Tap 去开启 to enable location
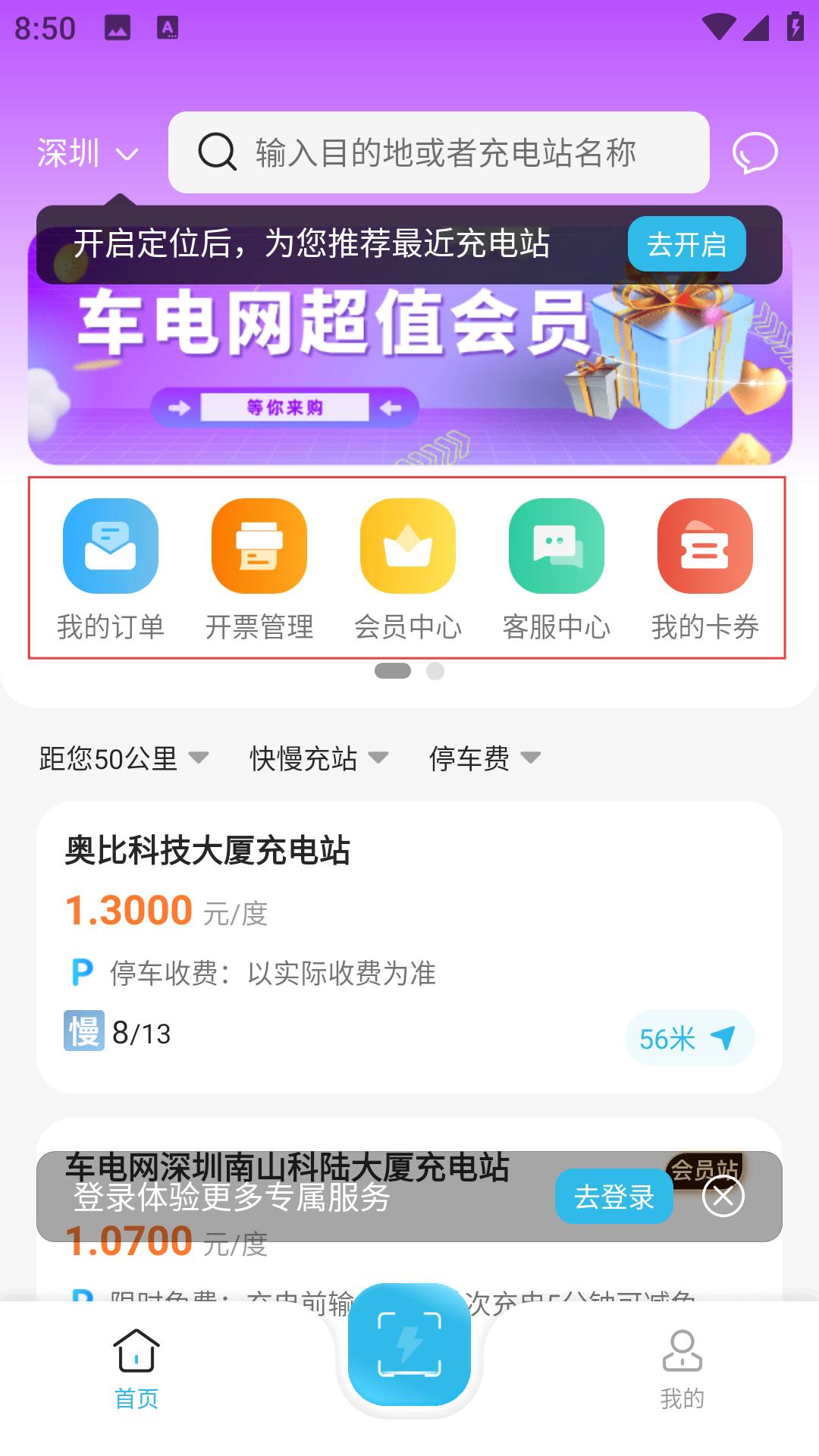This screenshot has width=819, height=1456. [x=686, y=244]
